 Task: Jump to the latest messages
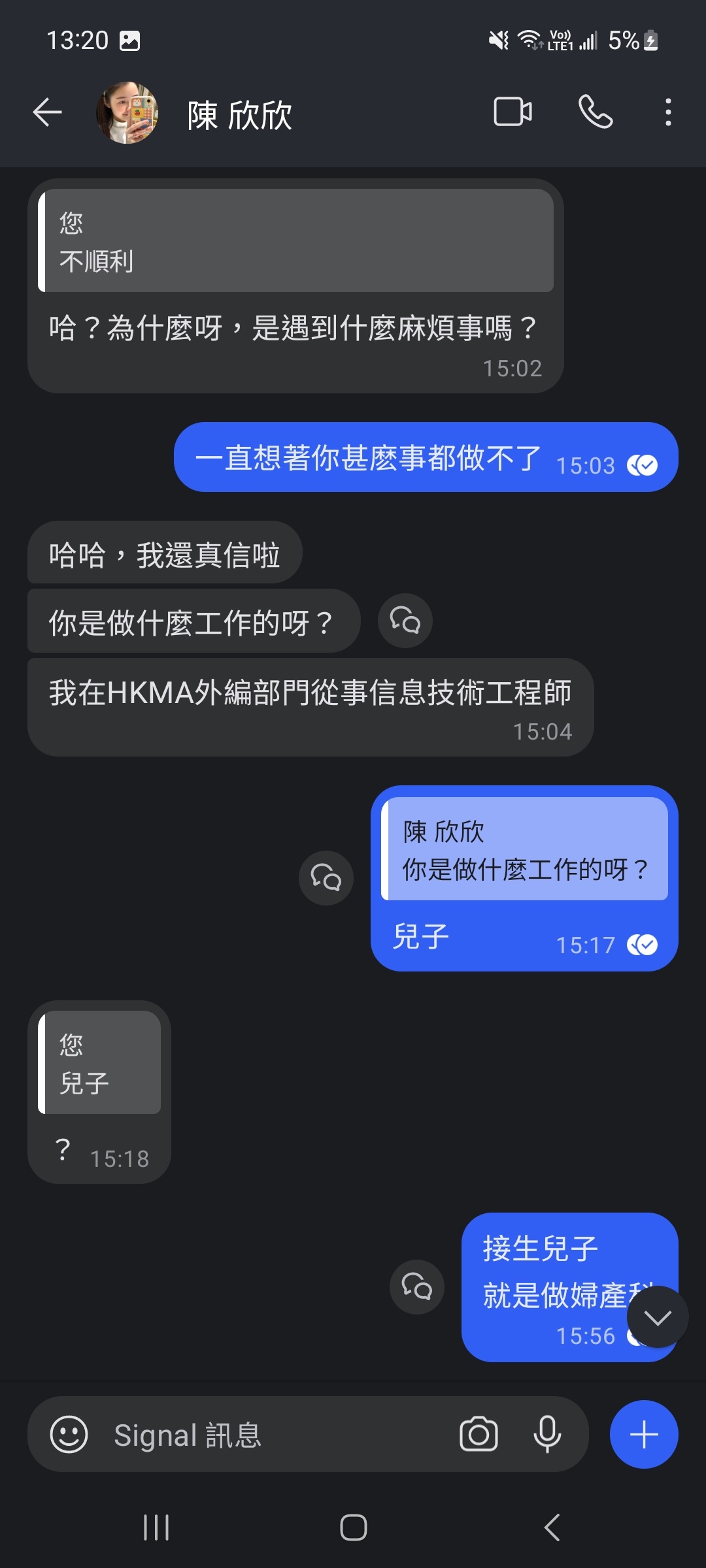point(658,1317)
